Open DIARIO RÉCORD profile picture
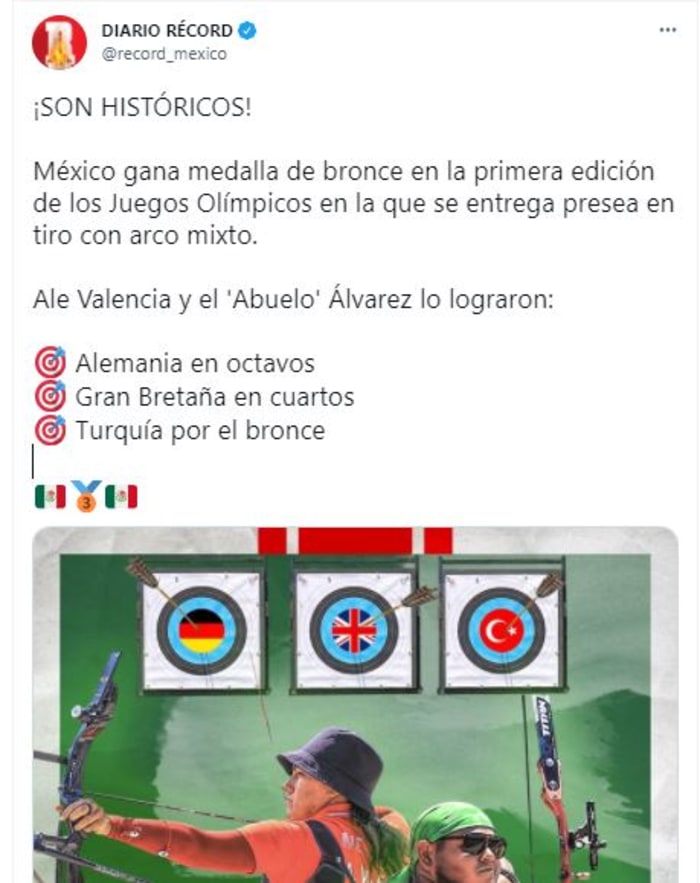Image resolution: width=700 pixels, height=883 pixels. 59,42
